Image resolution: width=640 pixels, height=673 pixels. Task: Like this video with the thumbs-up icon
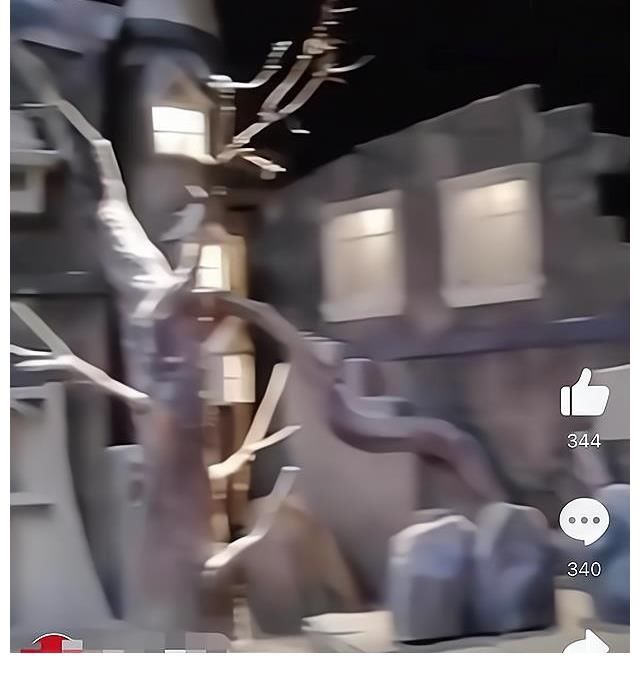click(x=584, y=393)
